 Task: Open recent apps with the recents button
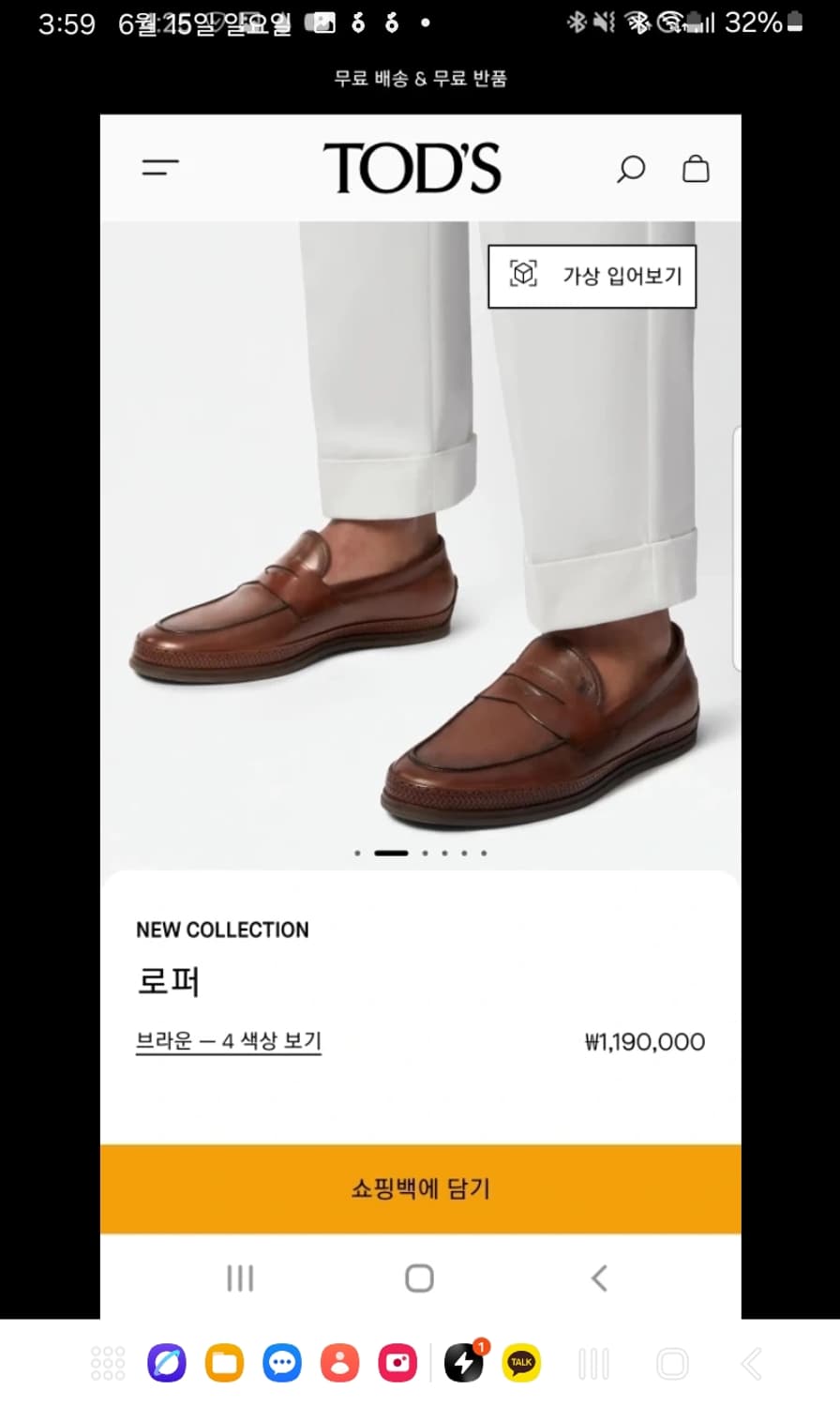click(x=240, y=1278)
